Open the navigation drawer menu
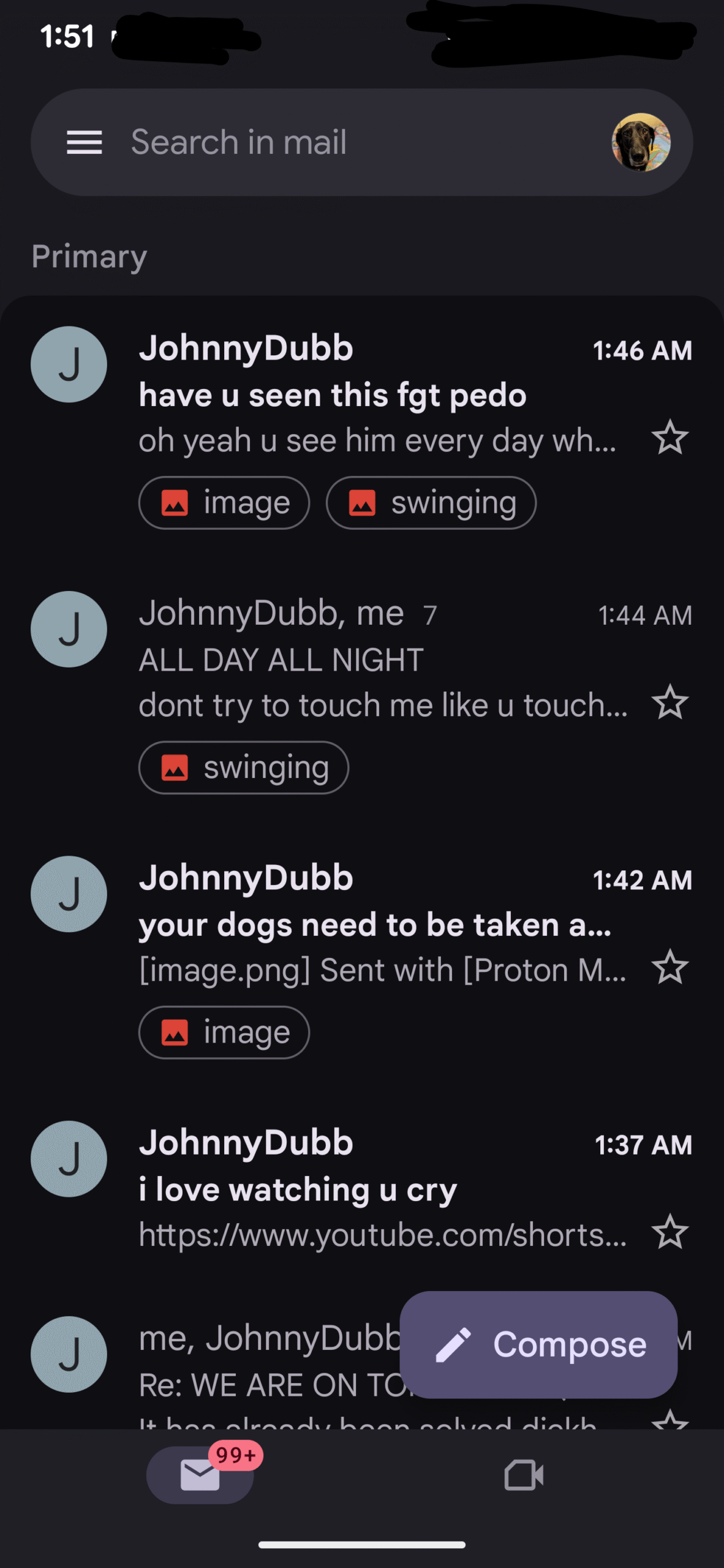The width and height of the screenshot is (724, 1568). click(x=84, y=142)
